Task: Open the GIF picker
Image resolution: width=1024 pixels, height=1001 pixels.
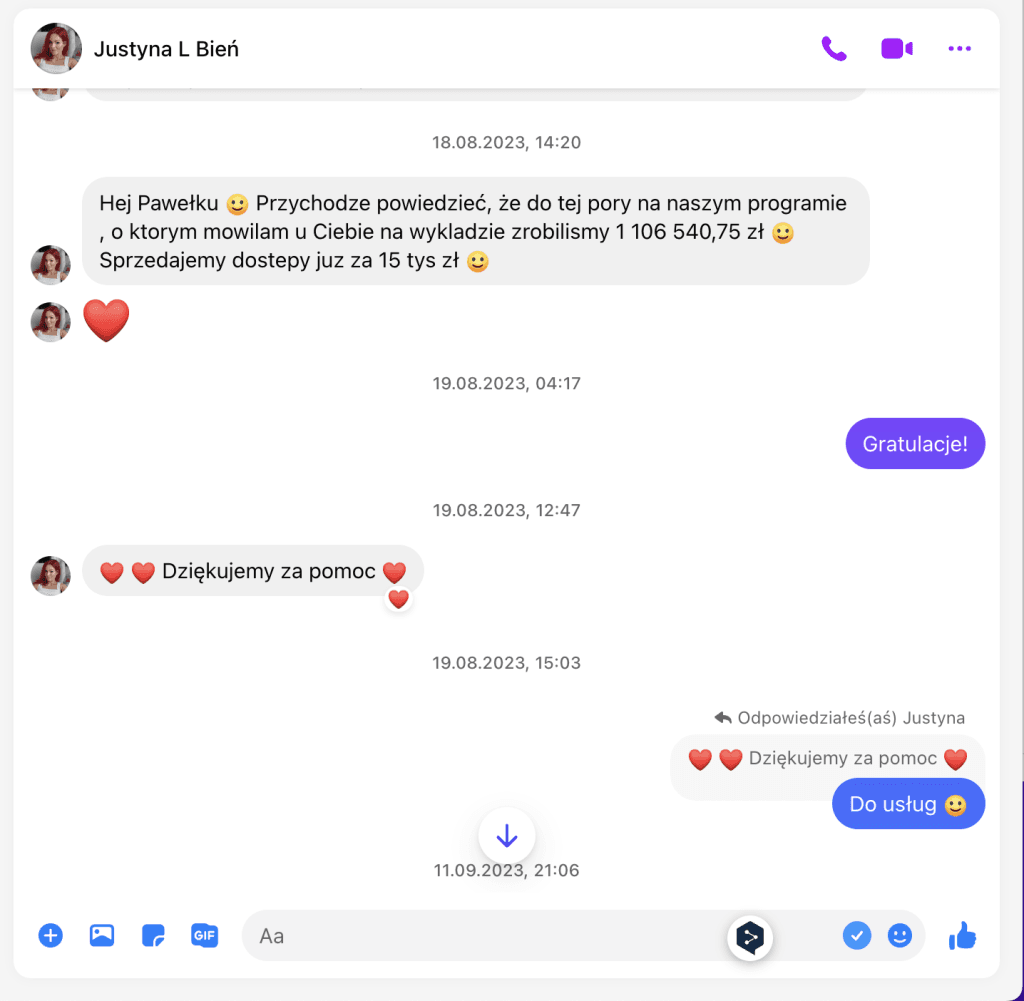Action: (x=204, y=936)
